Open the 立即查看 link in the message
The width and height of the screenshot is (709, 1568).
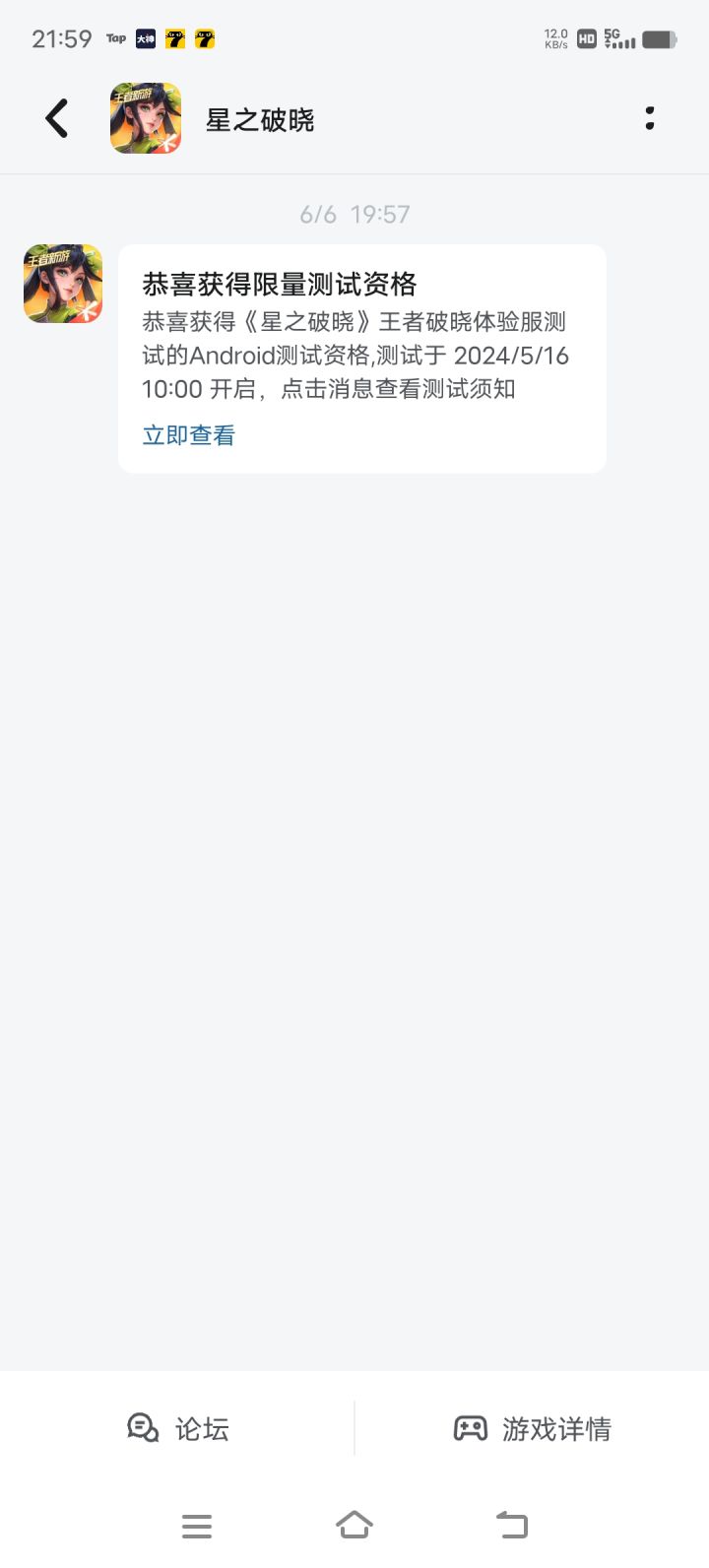coord(187,434)
